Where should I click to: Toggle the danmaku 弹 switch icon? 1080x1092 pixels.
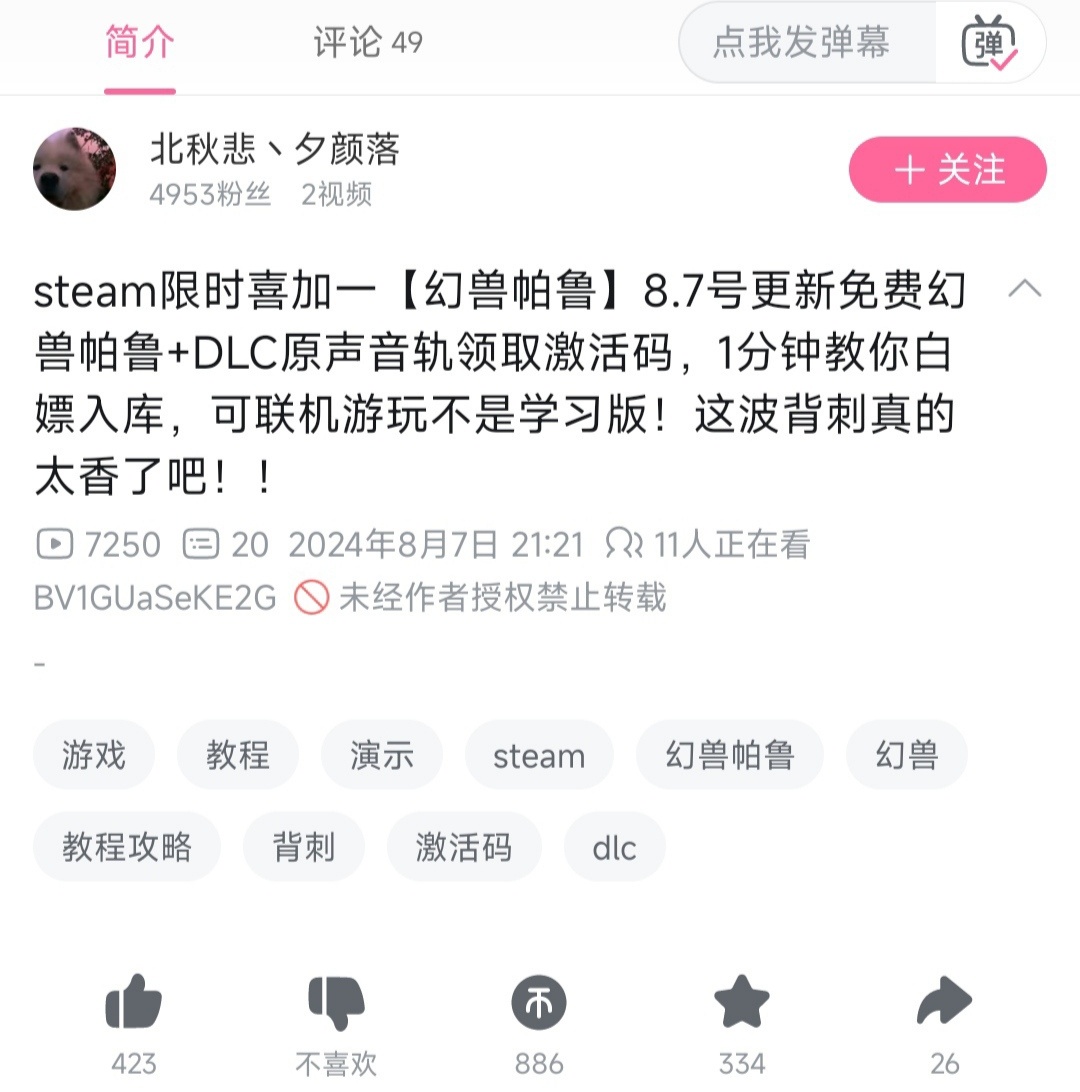(989, 44)
